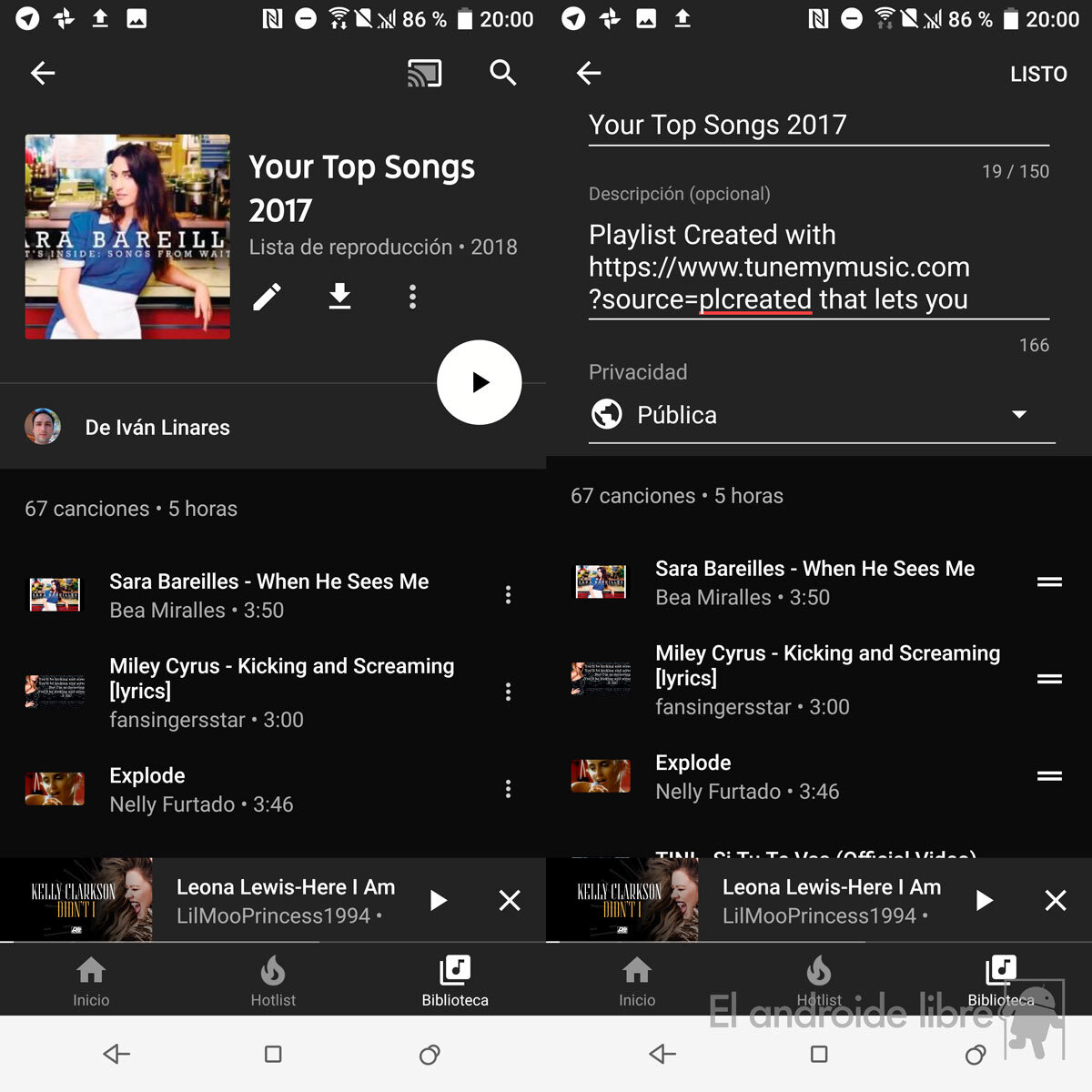Expand the Privacidad dropdown set to Pública
This screenshot has height=1092, width=1092.
[821, 415]
